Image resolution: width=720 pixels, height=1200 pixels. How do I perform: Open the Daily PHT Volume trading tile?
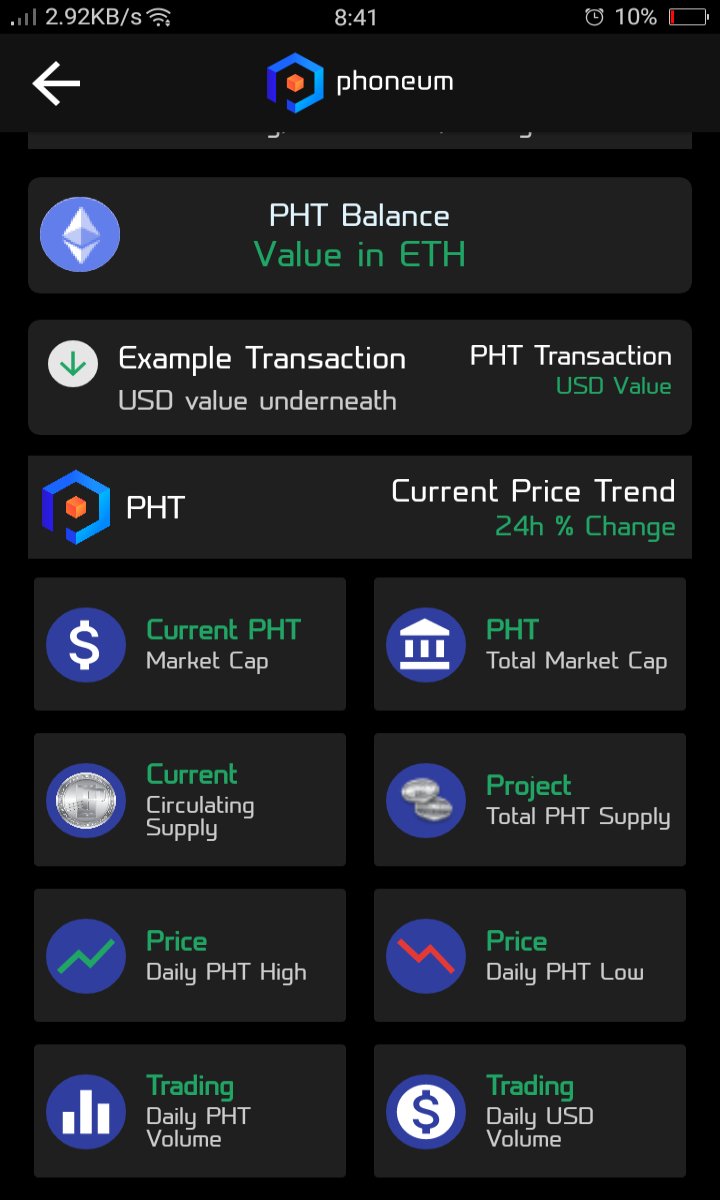click(190, 1111)
